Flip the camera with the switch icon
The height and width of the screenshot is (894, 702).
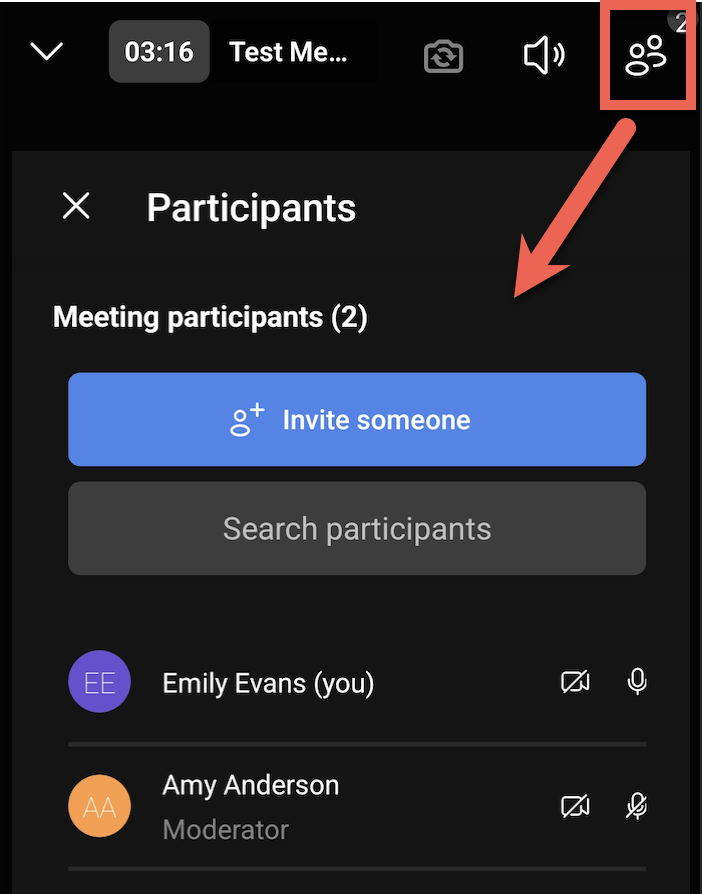tap(443, 56)
